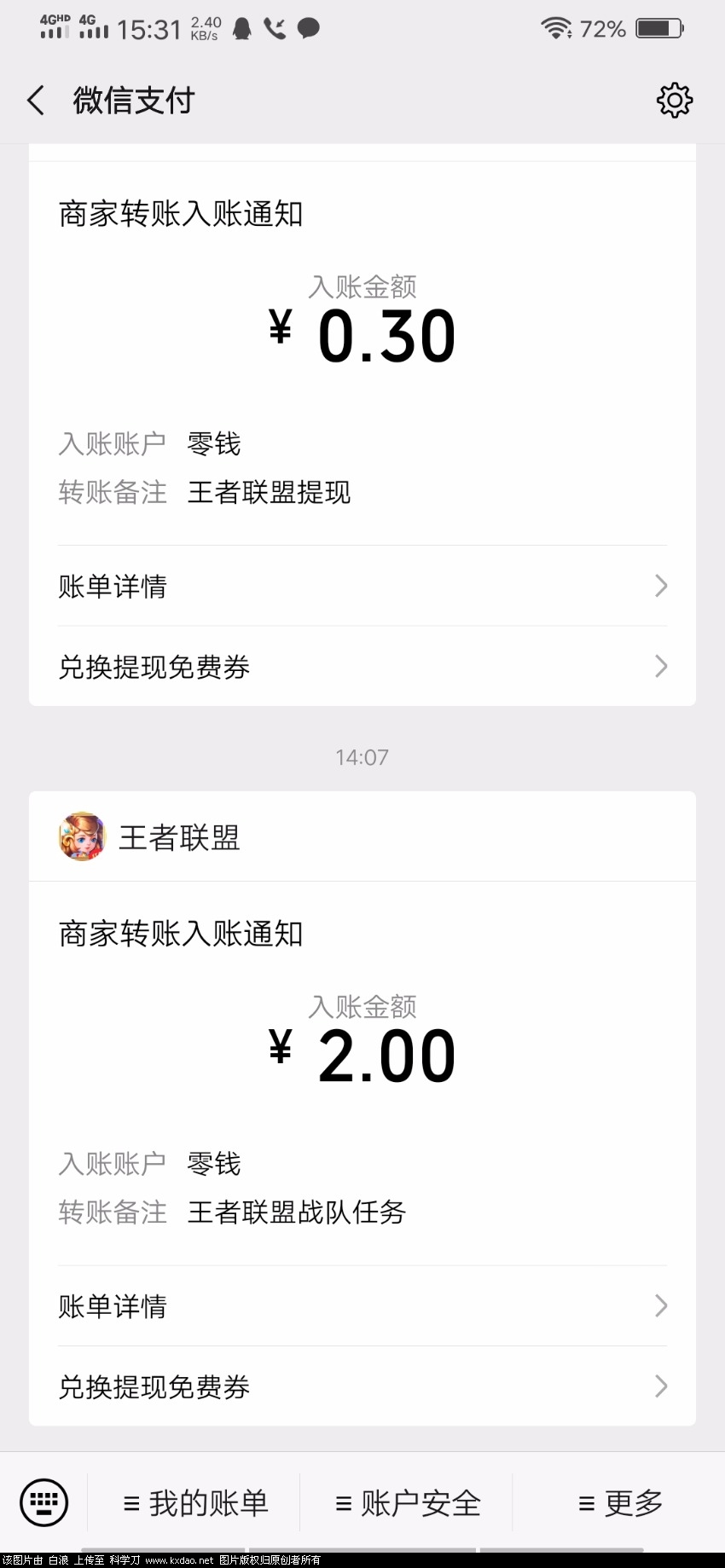Image resolution: width=725 pixels, height=1568 pixels.
Task: Open the settings gear icon
Action: (674, 101)
